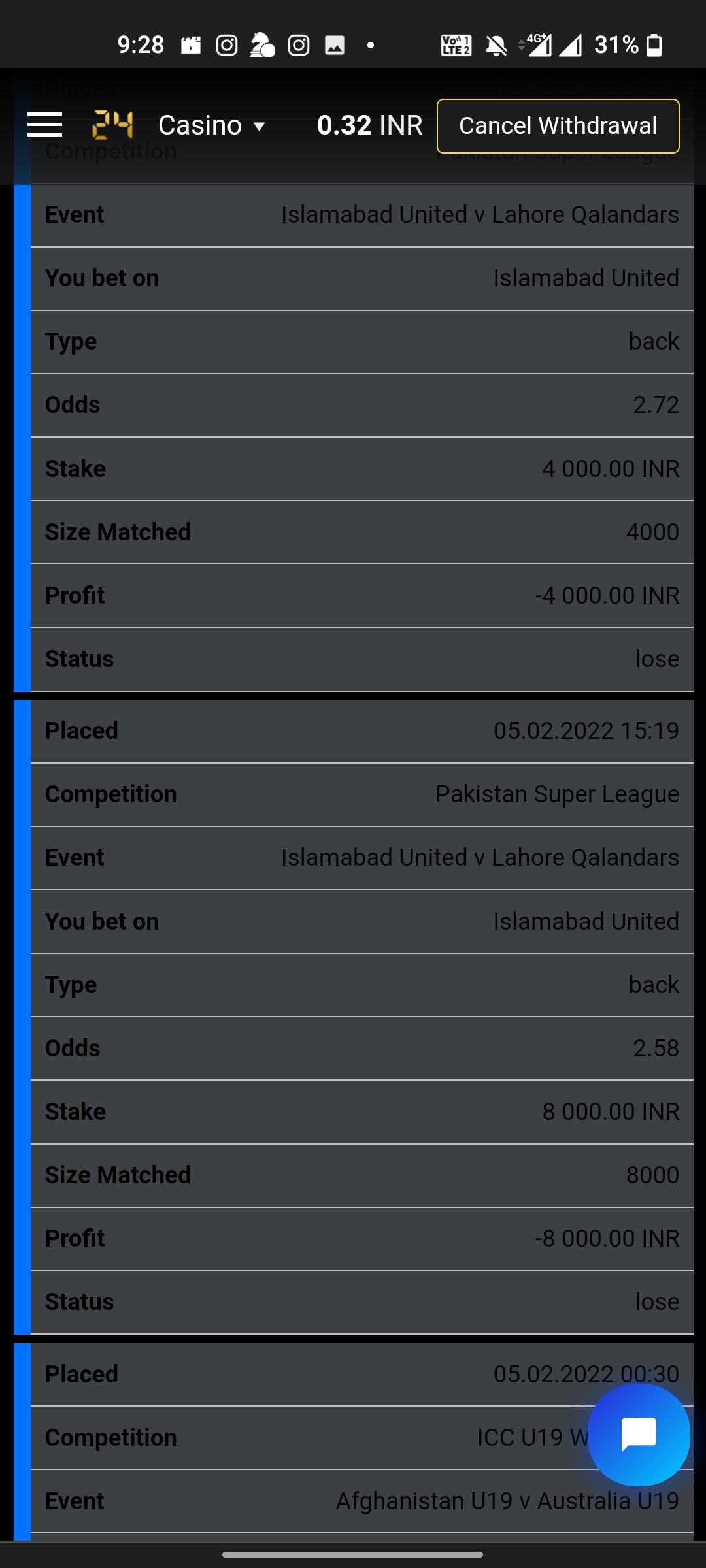The width and height of the screenshot is (706, 1568).
Task: Open the live chat bubble
Action: coord(638,1435)
